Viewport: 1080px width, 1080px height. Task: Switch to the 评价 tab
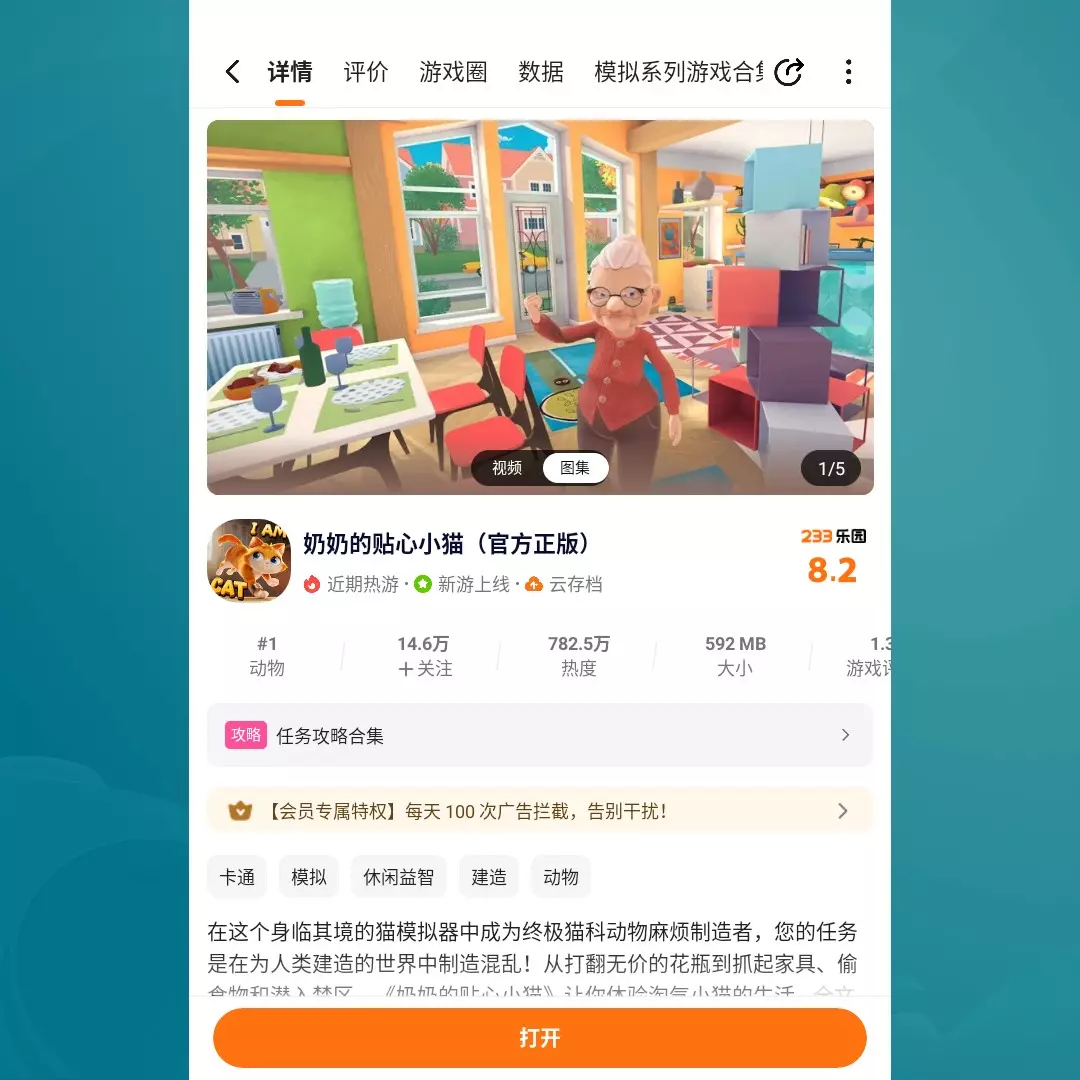pyautogui.click(x=366, y=72)
